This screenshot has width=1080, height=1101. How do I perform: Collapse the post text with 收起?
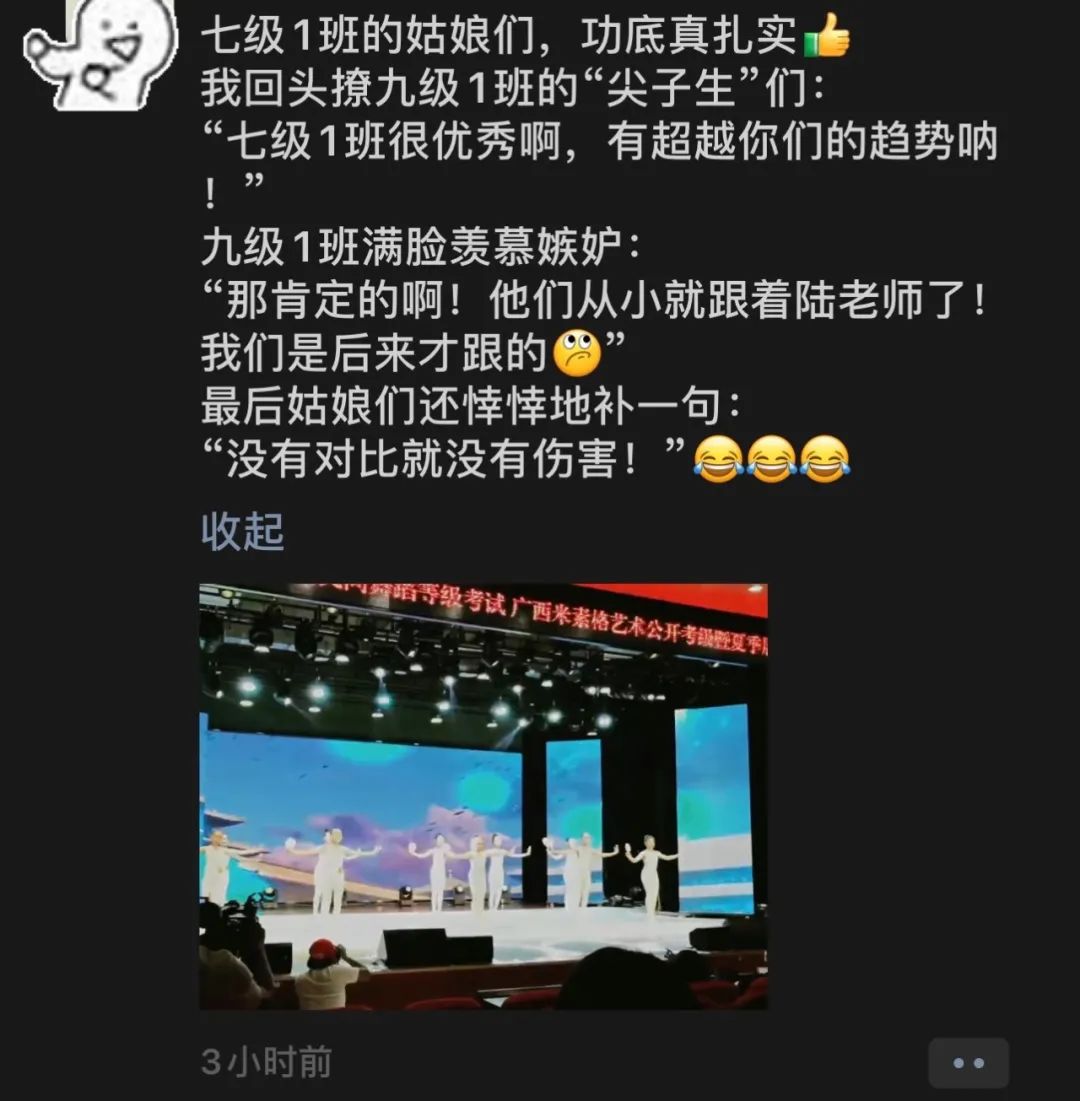click(242, 532)
